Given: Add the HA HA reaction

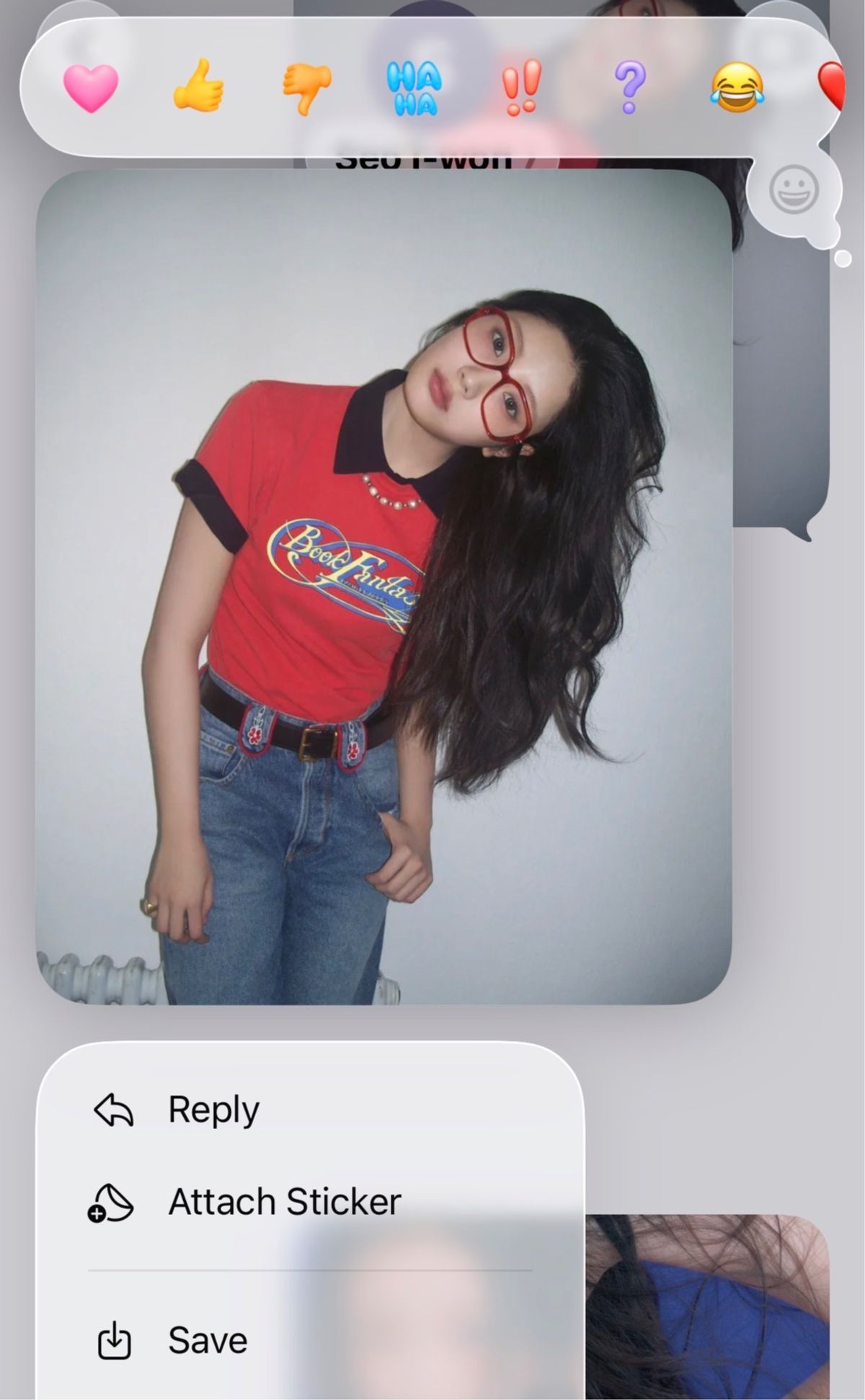Looking at the screenshot, I should pyautogui.click(x=414, y=88).
